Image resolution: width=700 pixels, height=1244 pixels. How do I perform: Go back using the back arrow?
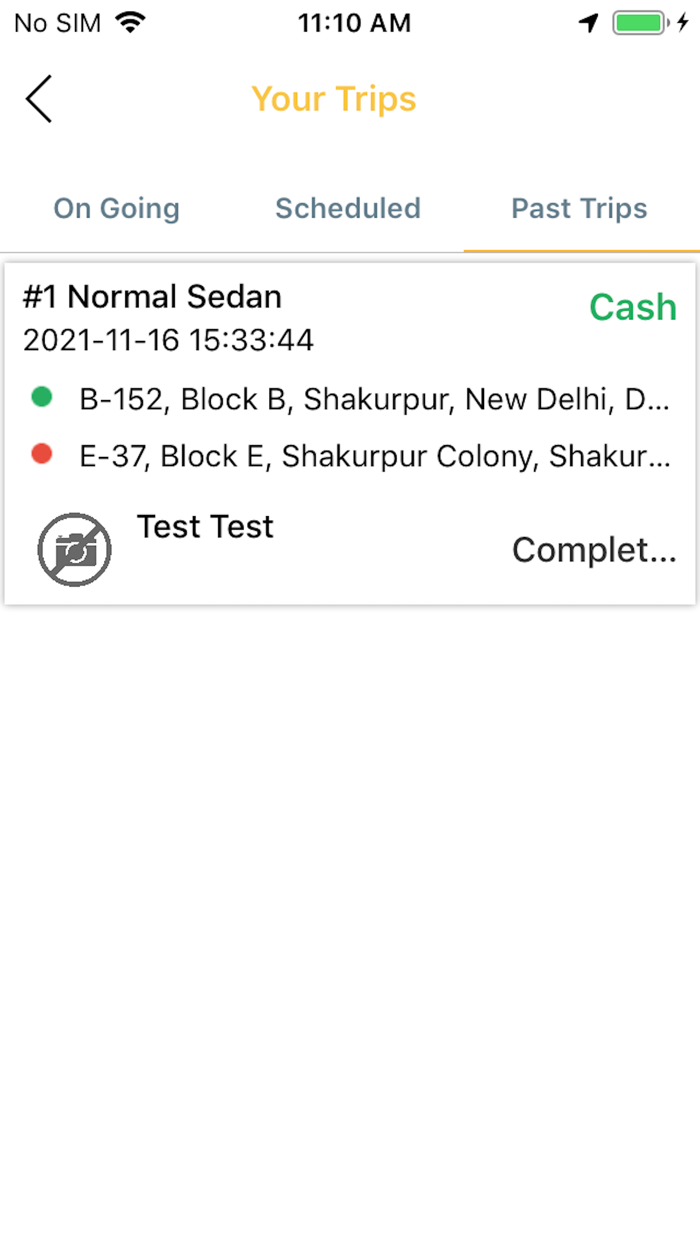38,99
